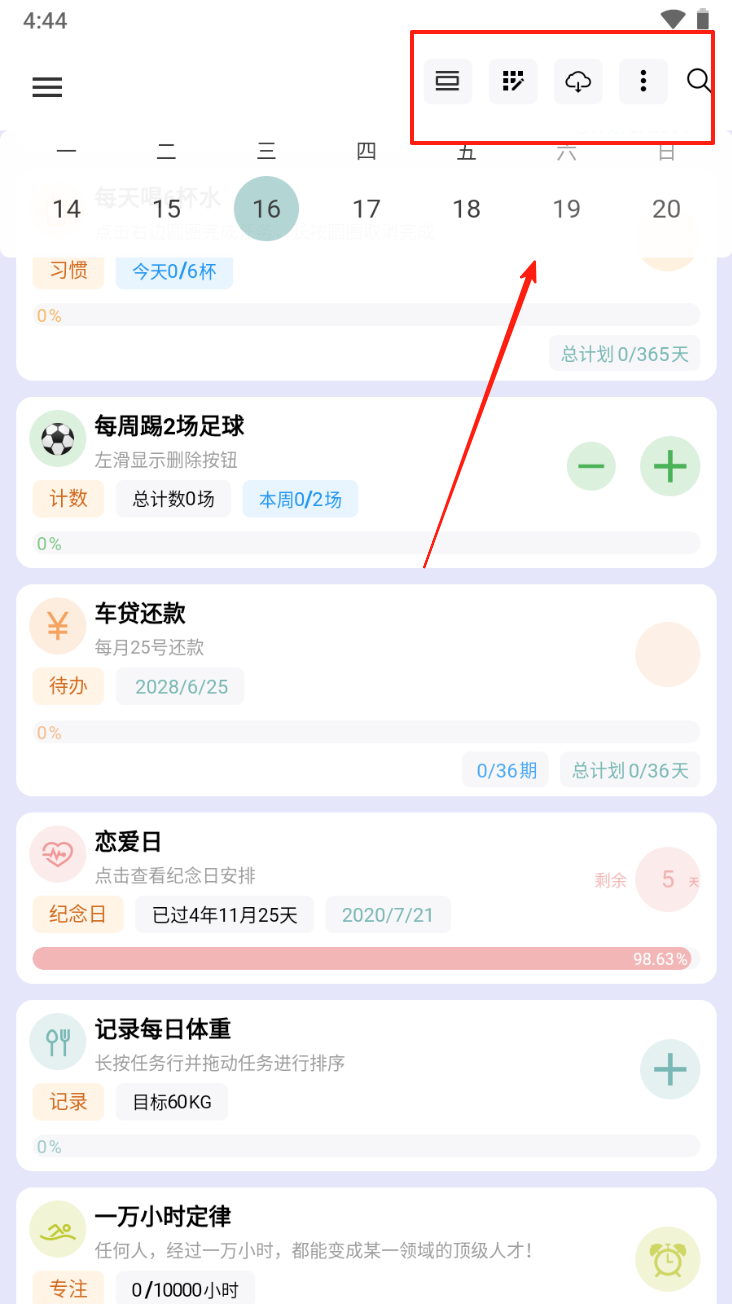The width and height of the screenshot is (732, 1304).
Task: Add a record to 记录每日体重 with plus
Action: pyautogui.click(x=670, y=1069)
